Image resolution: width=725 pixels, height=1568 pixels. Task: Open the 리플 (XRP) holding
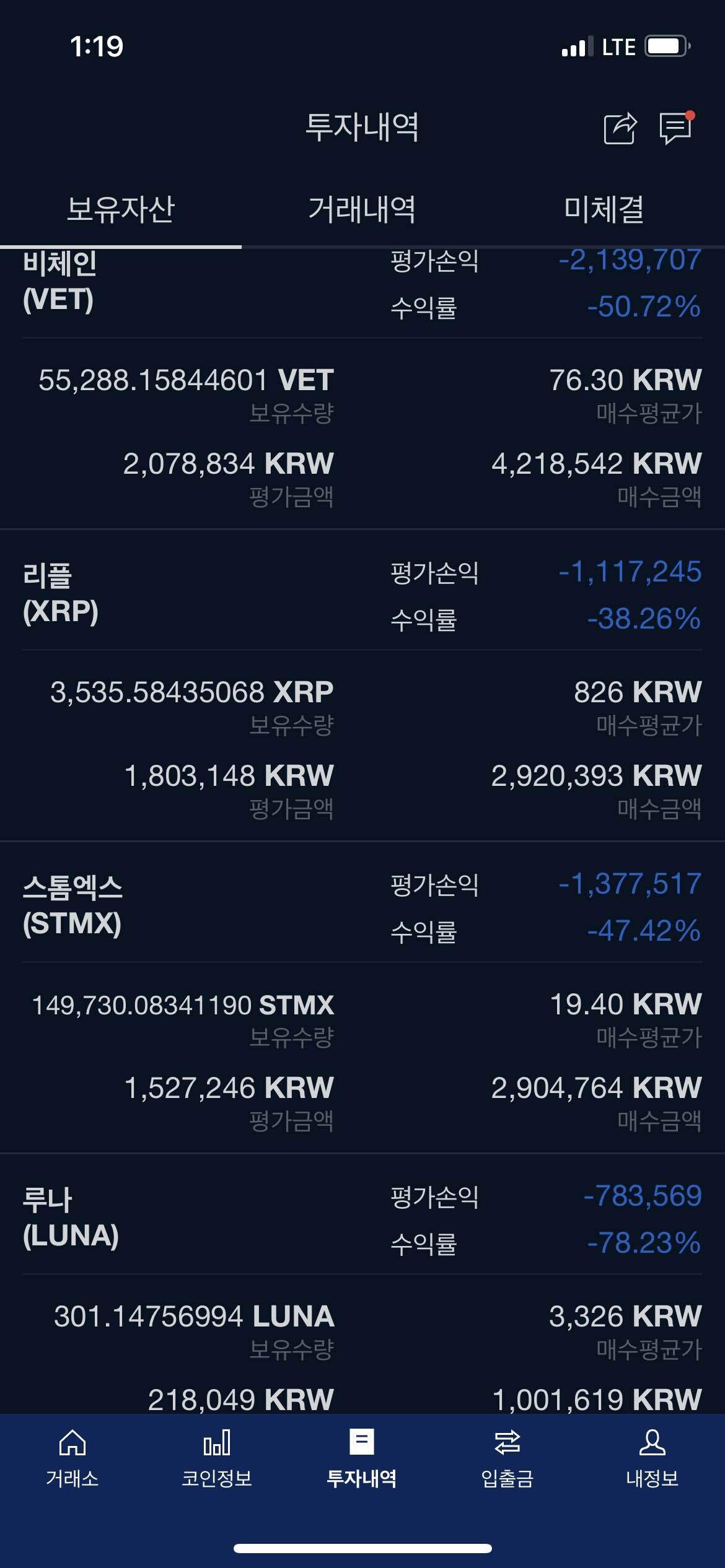61,593
